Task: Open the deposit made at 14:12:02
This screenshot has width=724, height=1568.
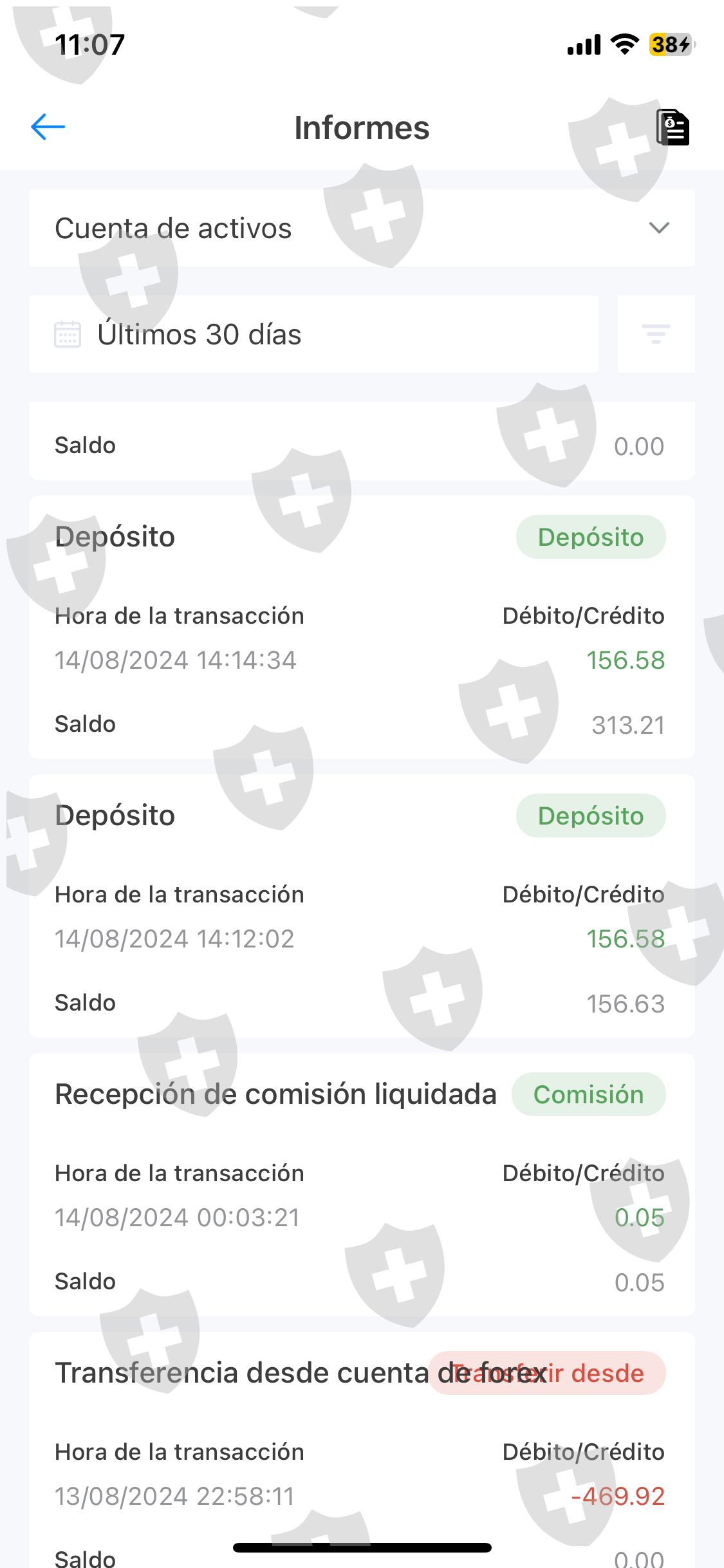Action: [362, 906]
